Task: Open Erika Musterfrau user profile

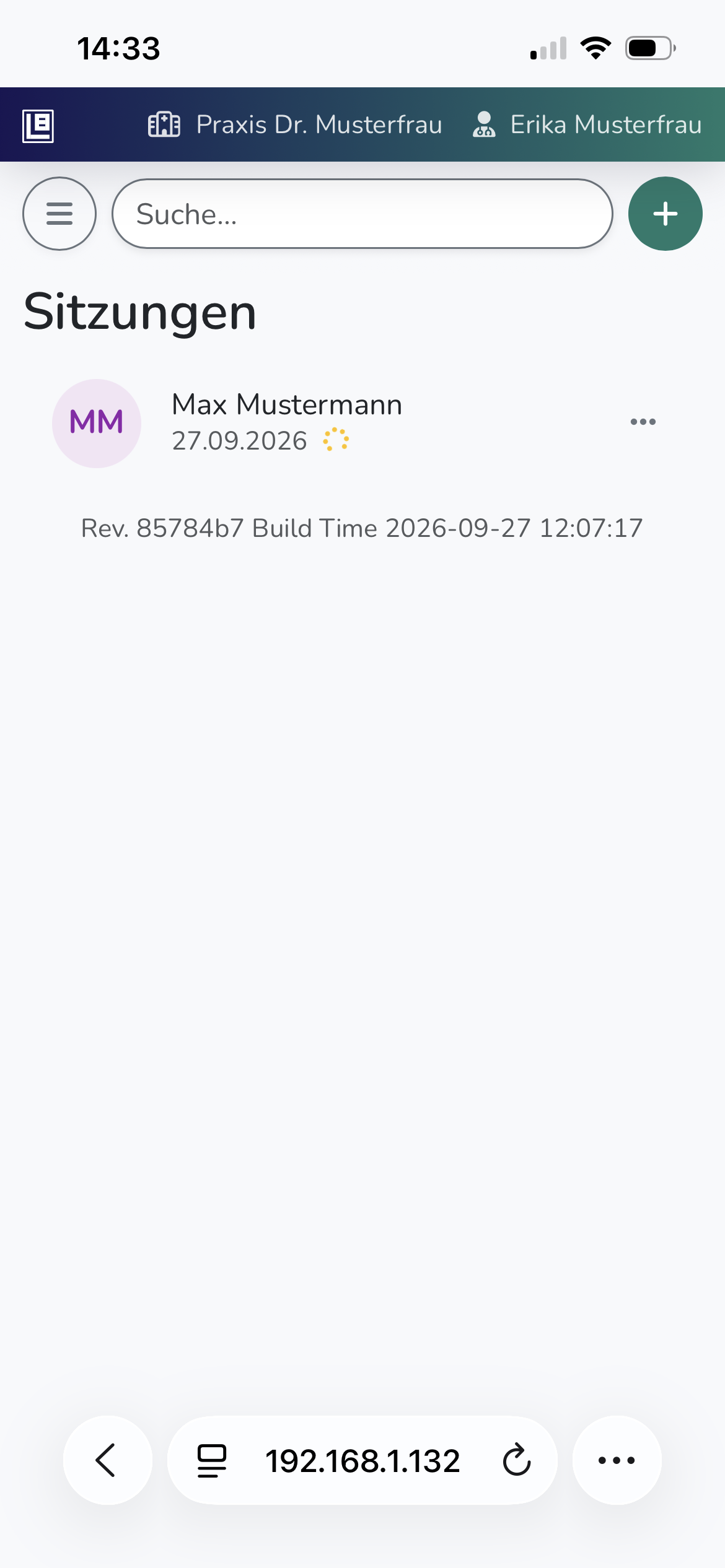Action: click(587, 124)
